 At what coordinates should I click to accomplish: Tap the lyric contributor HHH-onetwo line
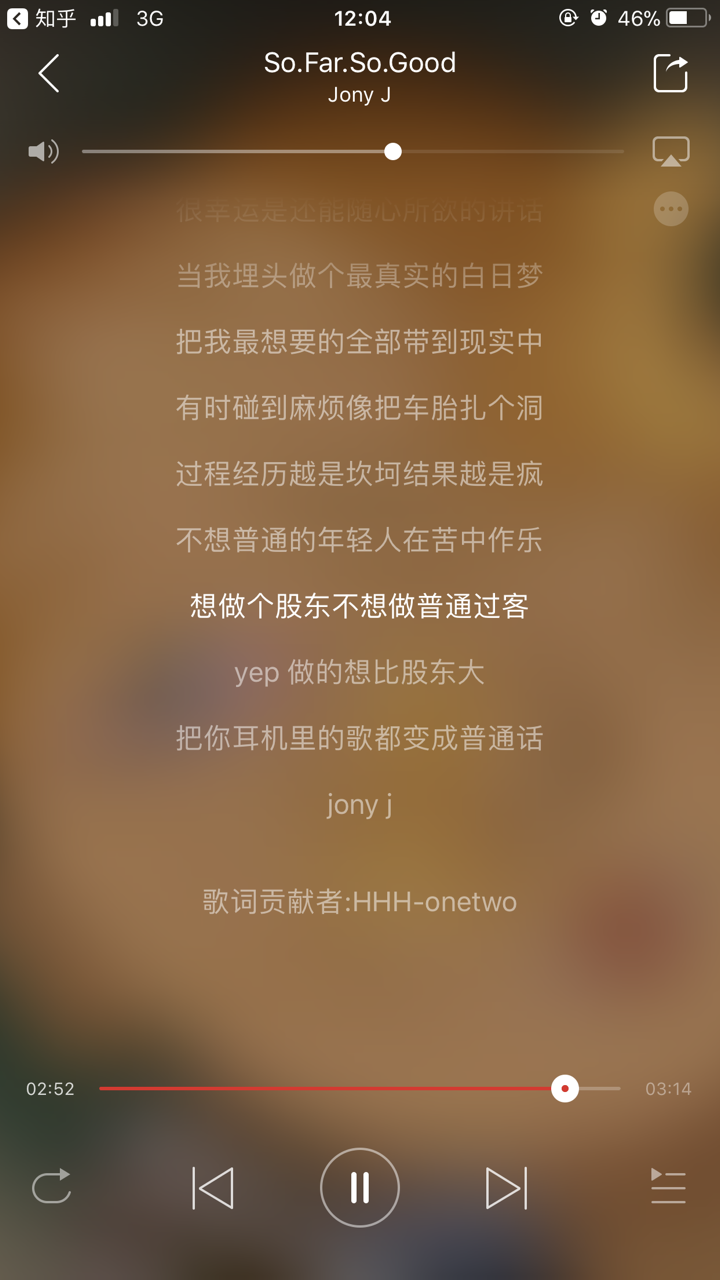(360, 901)
